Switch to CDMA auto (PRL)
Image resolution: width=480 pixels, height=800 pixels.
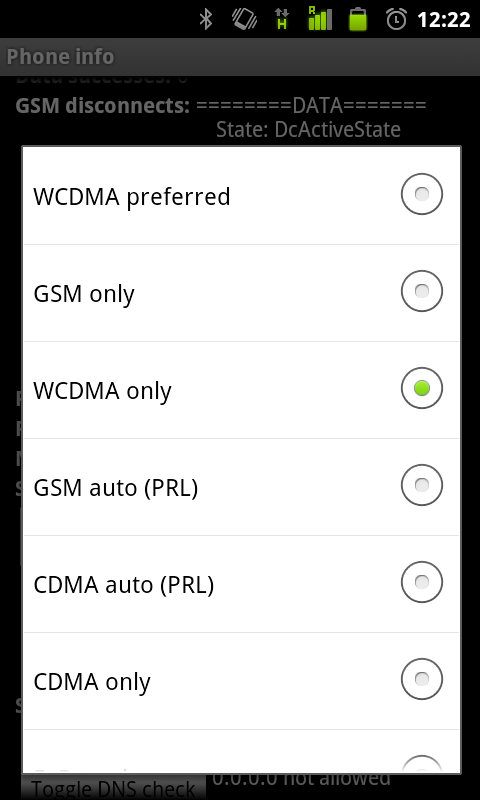coord(241,584)
